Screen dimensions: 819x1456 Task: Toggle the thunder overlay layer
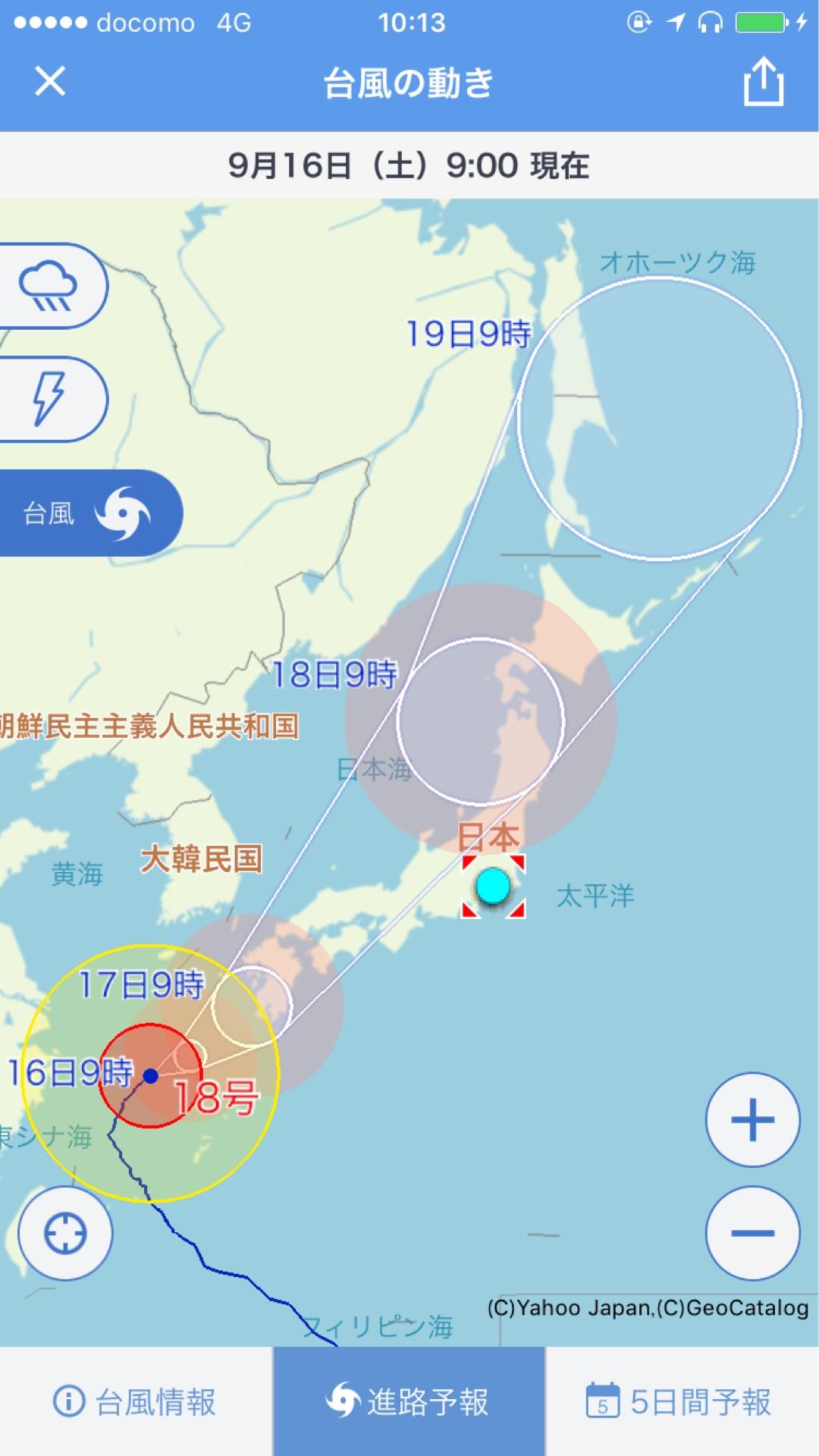pos(49,397)
